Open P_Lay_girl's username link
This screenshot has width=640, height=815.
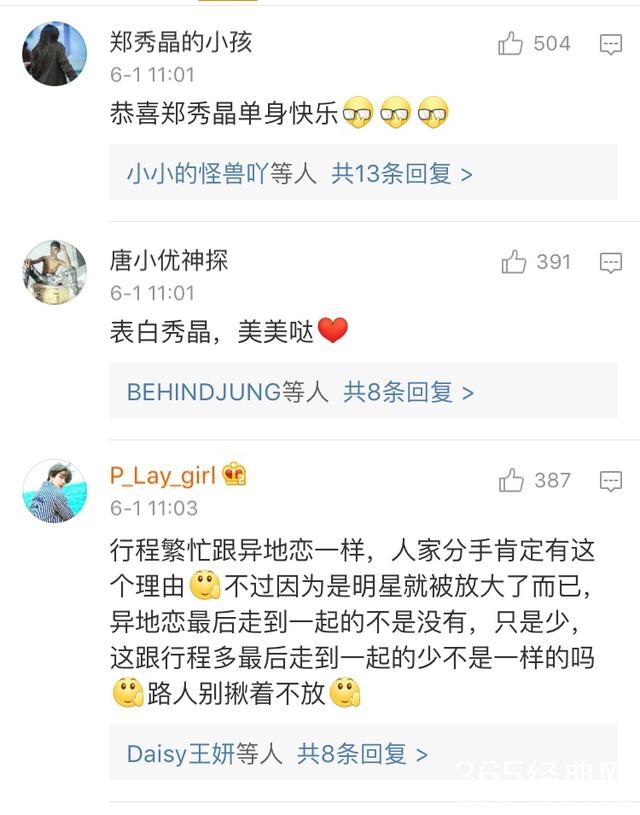163,475
